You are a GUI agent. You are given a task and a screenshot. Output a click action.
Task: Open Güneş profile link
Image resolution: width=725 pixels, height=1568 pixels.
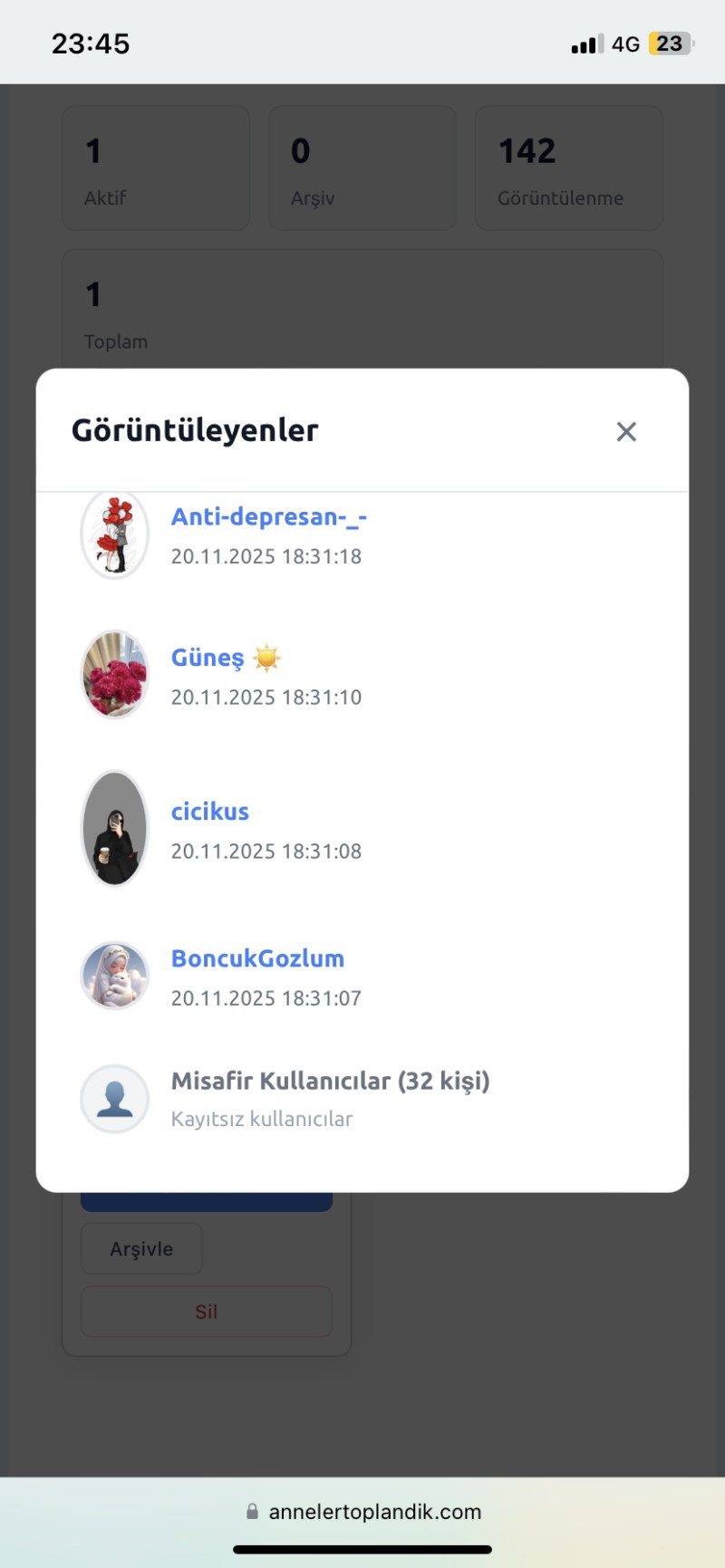click(x=208, y=658)
